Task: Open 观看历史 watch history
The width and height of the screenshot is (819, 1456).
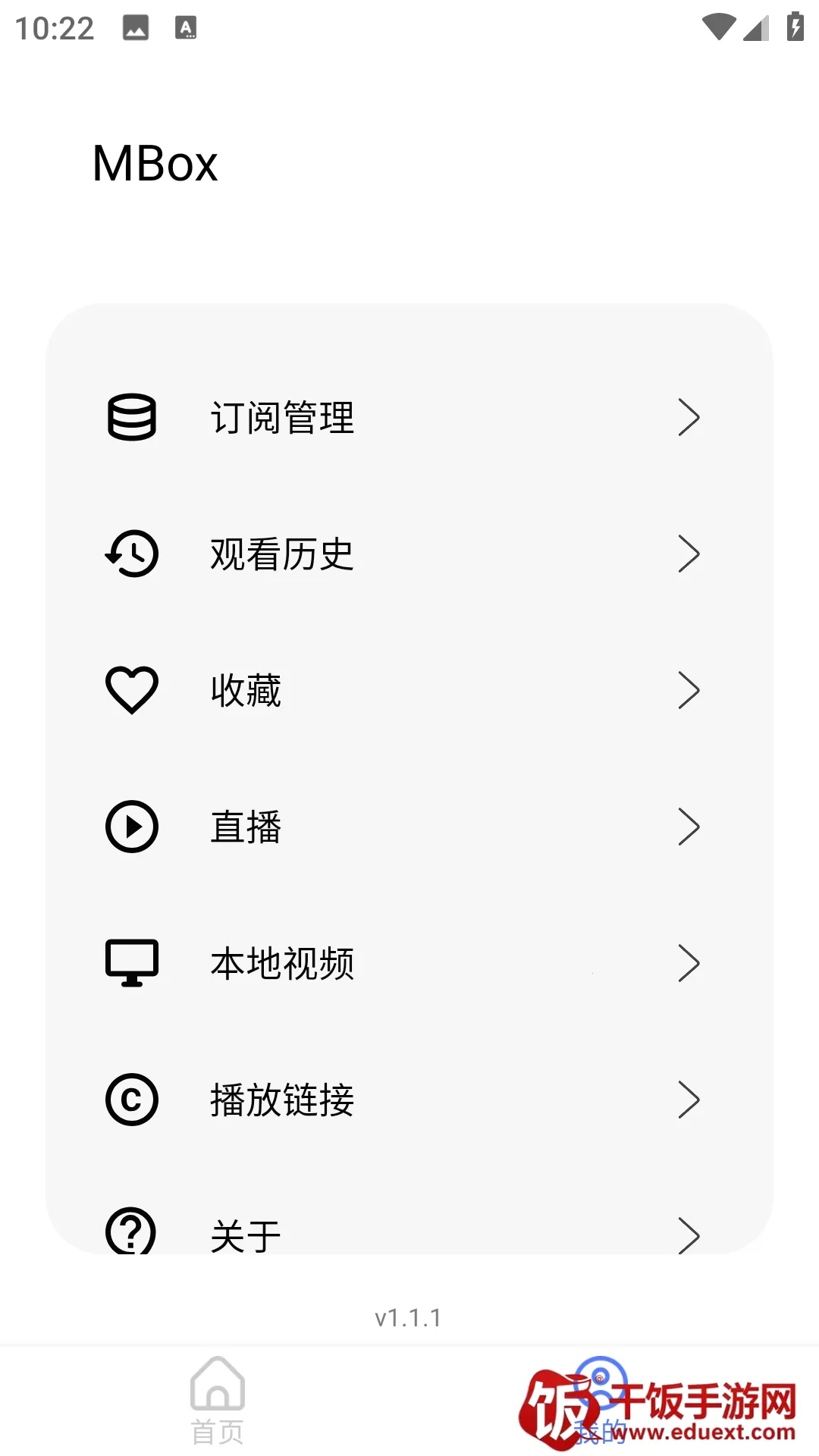Action: pos(408,554)
